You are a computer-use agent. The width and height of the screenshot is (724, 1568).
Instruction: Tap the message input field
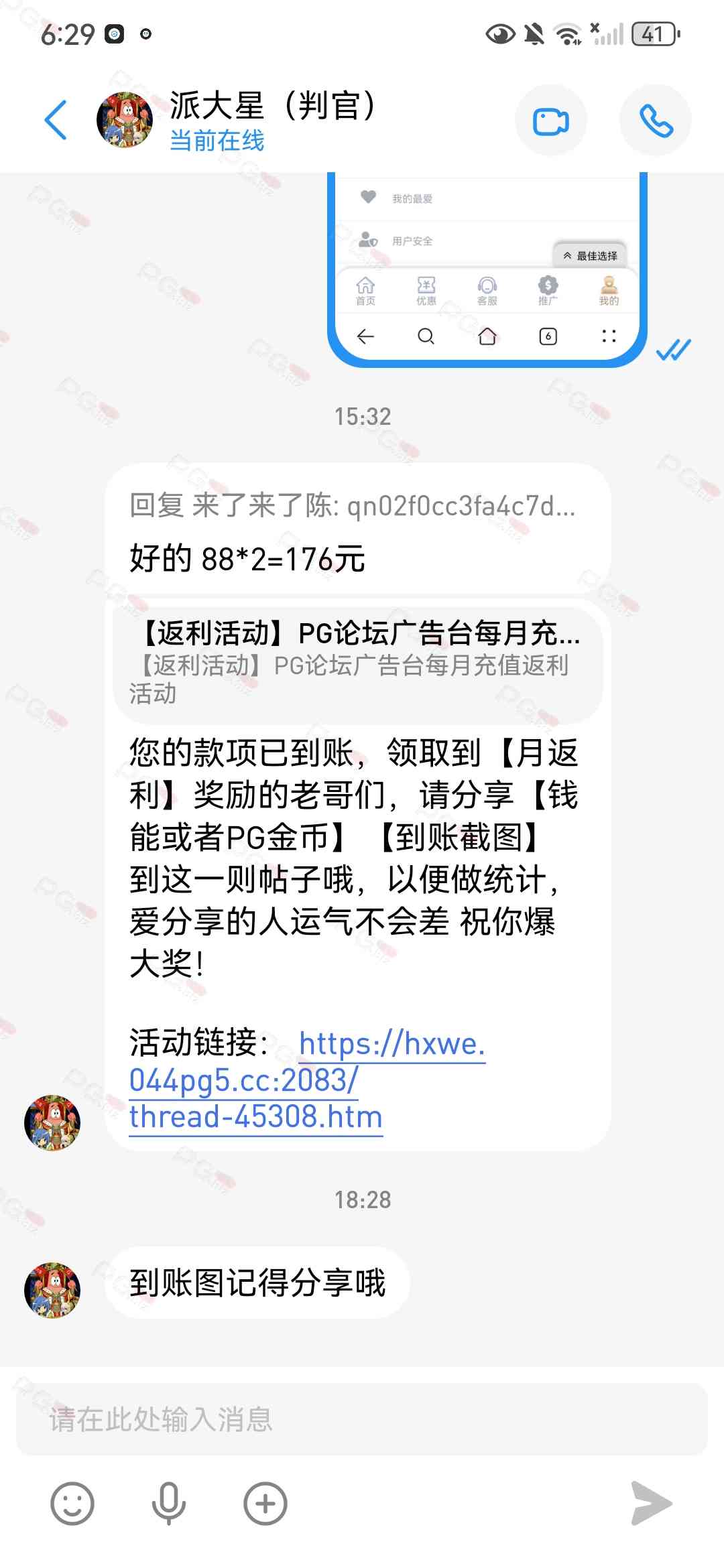click(362, 1419)
